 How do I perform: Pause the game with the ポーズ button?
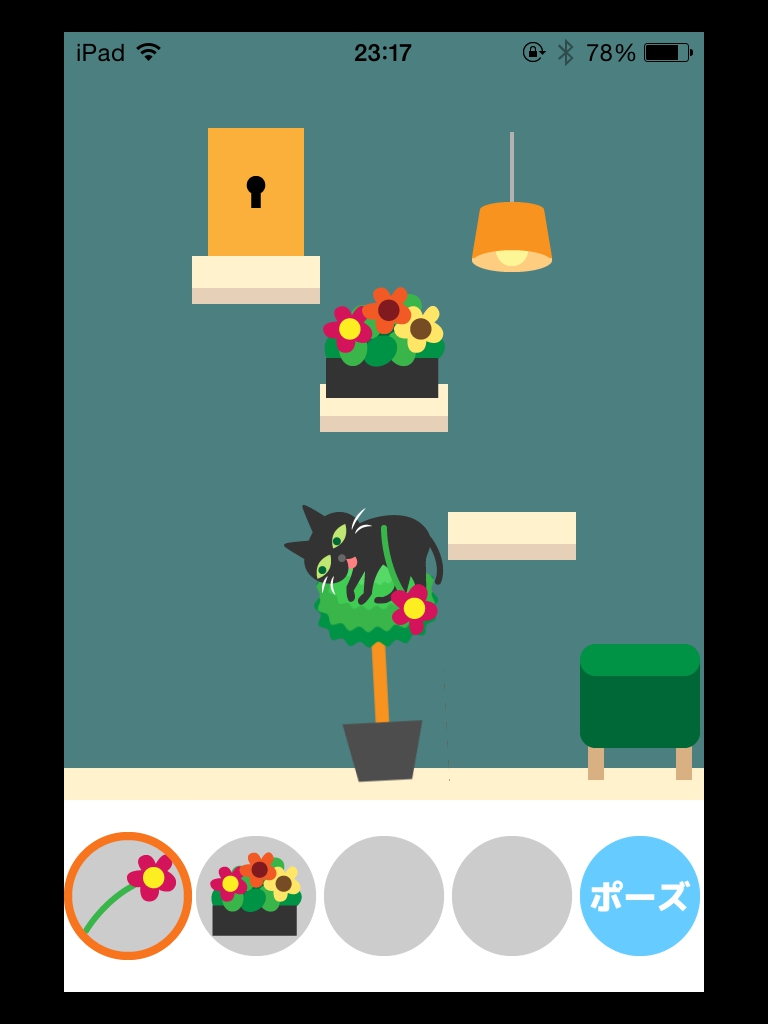(x=640, y=896)
